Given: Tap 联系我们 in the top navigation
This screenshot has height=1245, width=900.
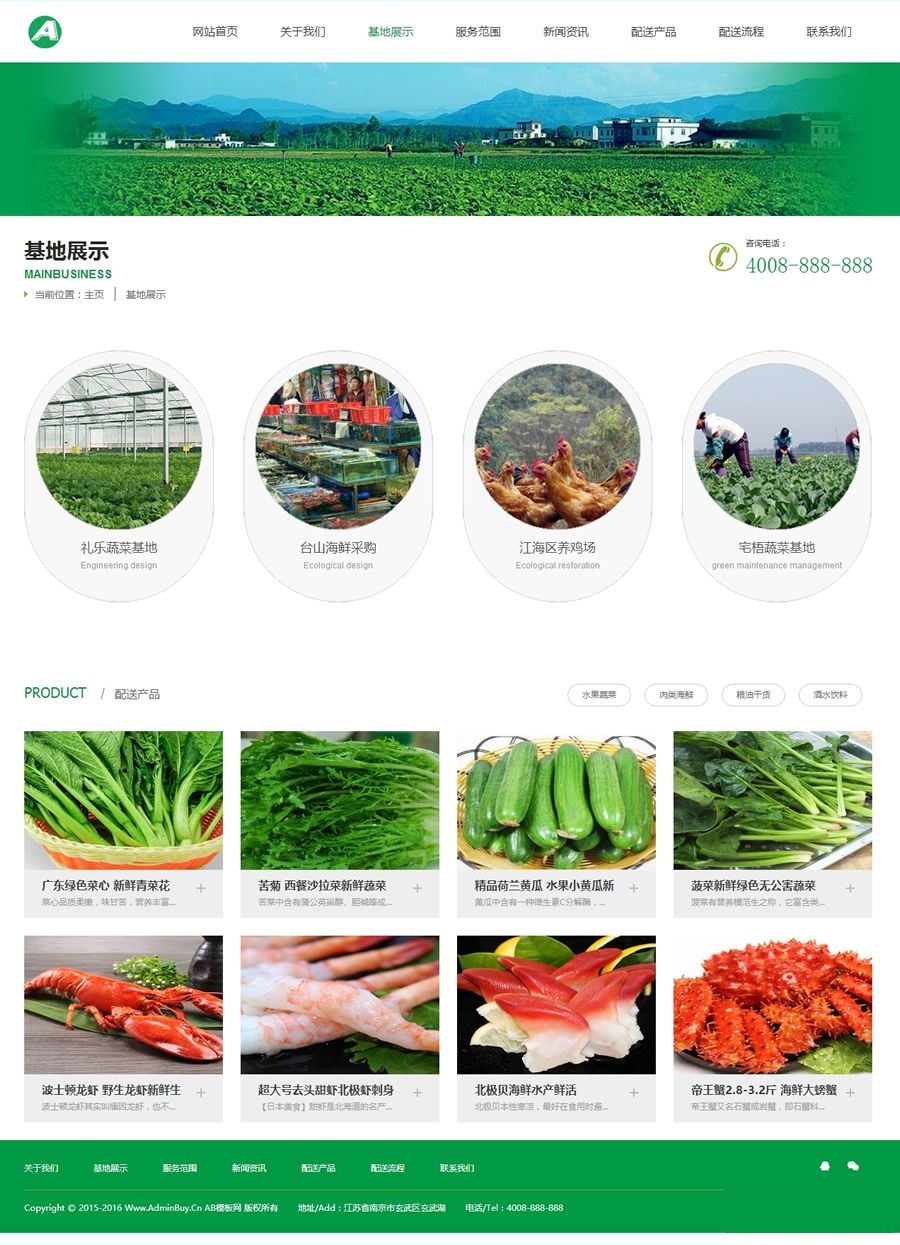Looking at the screenshot, I should pos(829,32).
